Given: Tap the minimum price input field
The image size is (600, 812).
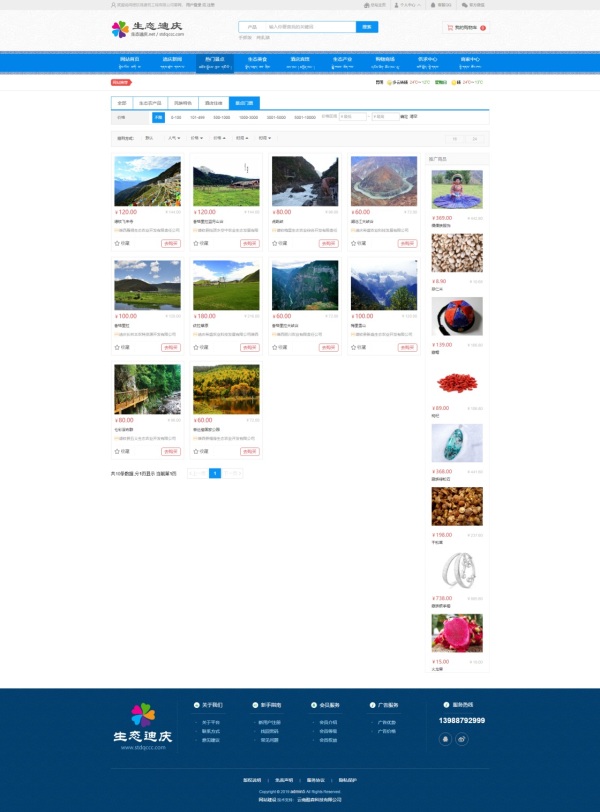Looking at the screenshot, I should click(x=352, y=117).
